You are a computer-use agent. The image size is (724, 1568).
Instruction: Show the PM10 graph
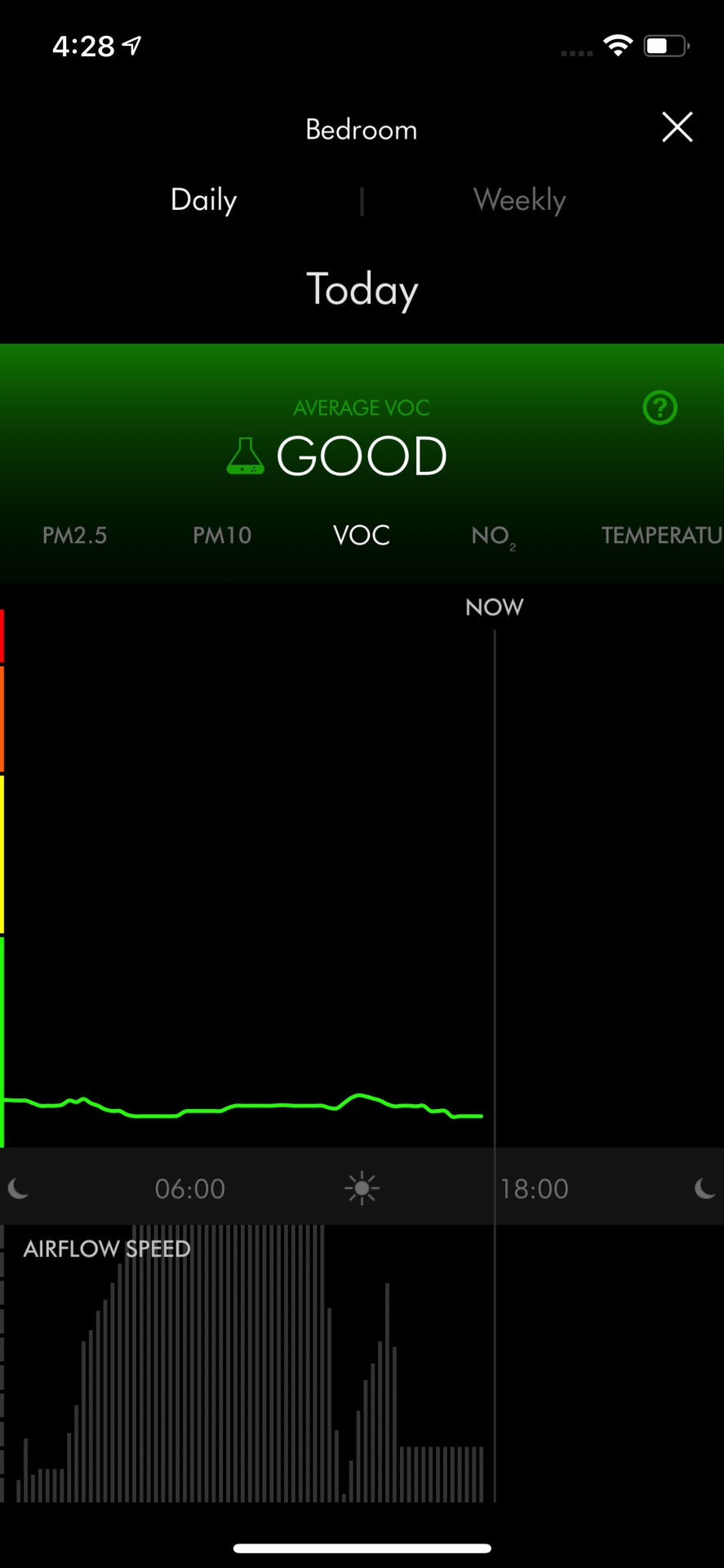click(222, 536)
